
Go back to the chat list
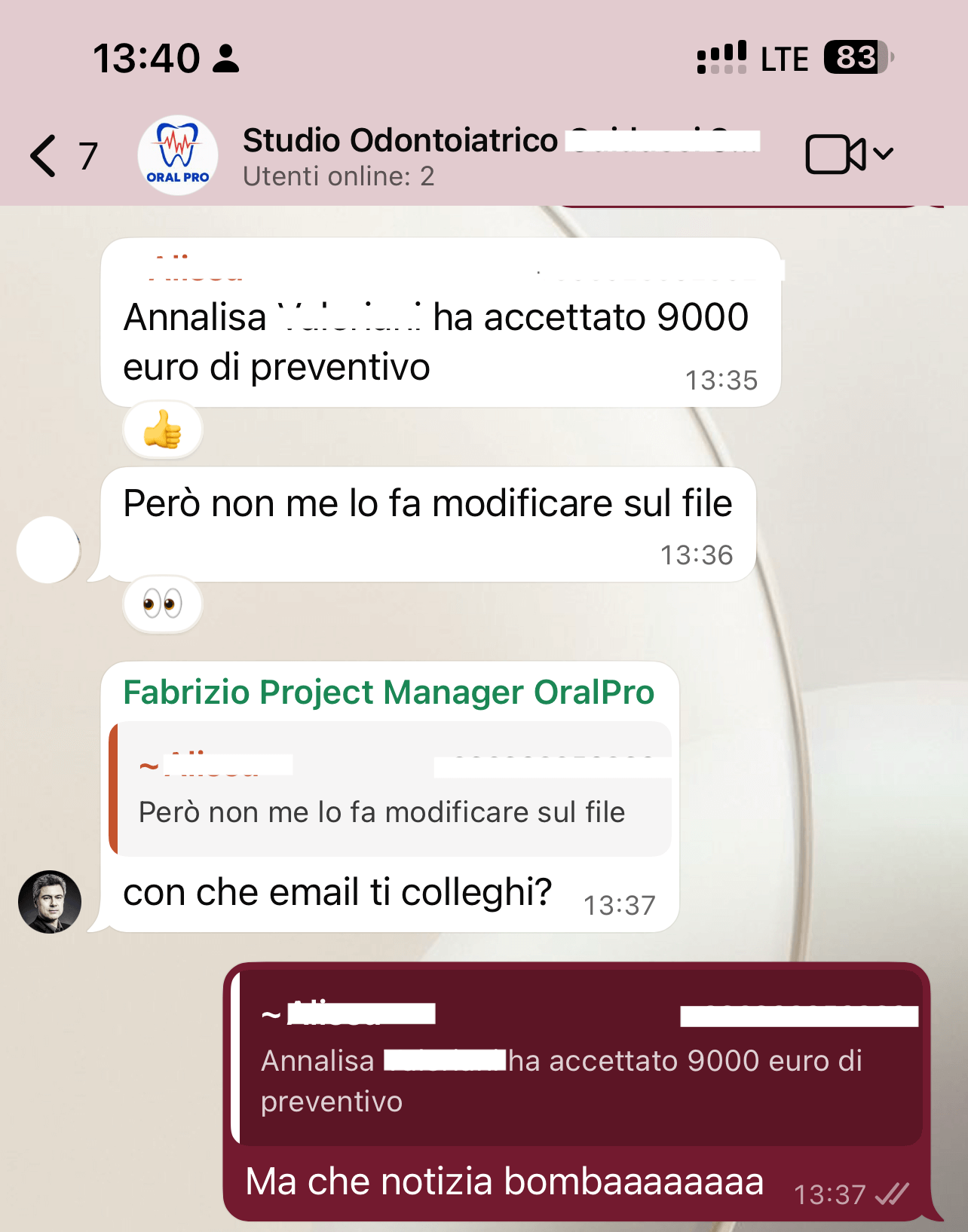pos(45,156)
